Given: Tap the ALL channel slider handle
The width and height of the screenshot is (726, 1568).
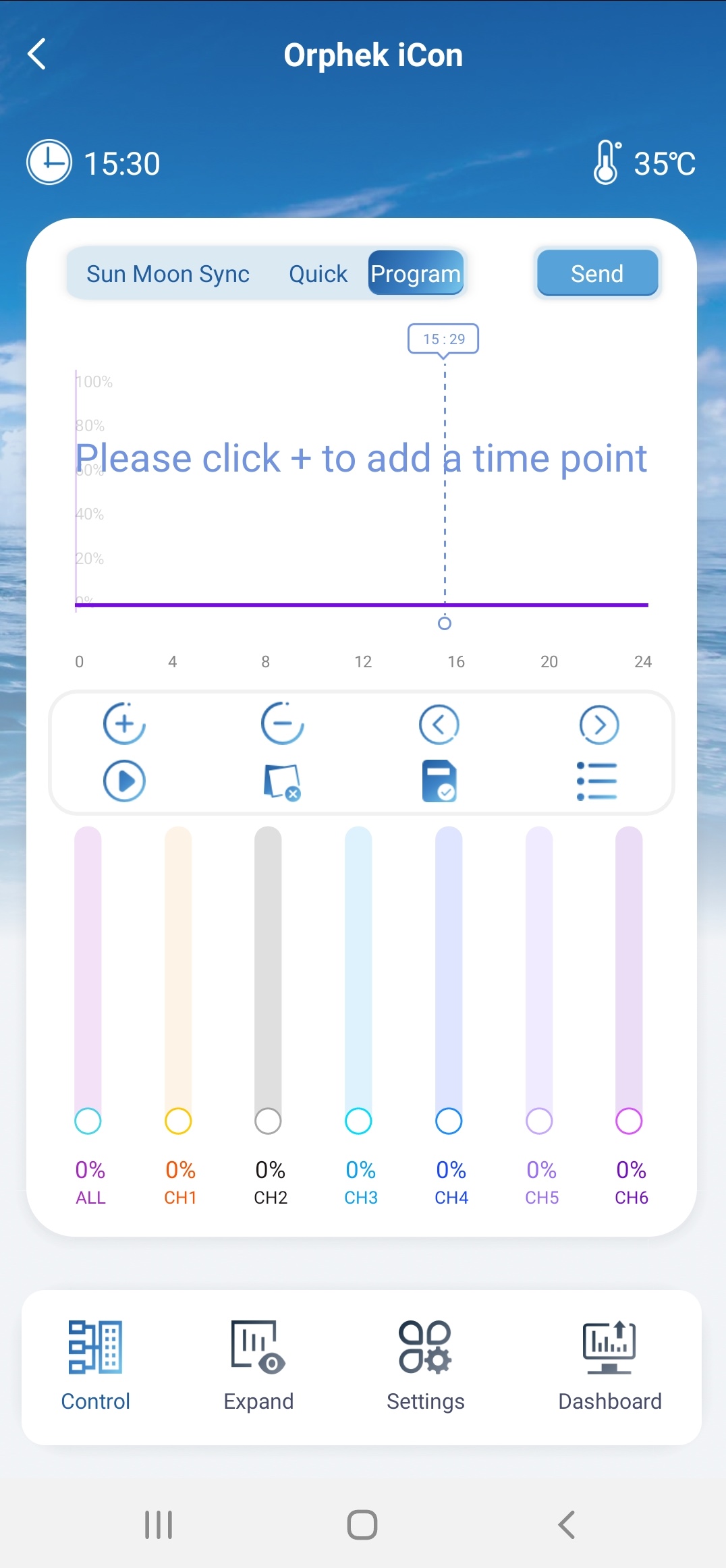Looking at the screenshot, I should pos(88,1121).
